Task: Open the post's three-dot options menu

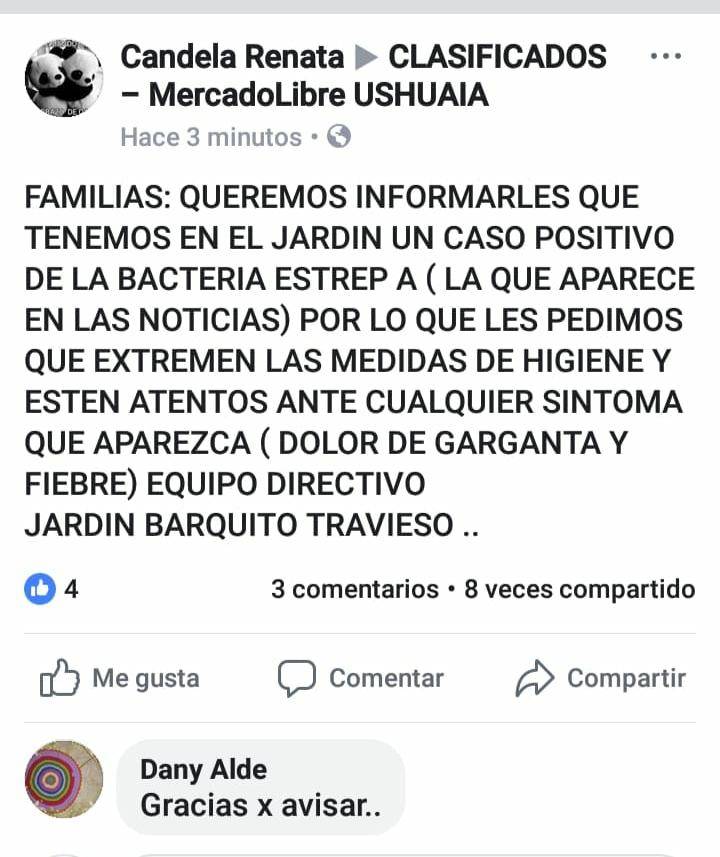Action: click(665, 56)
